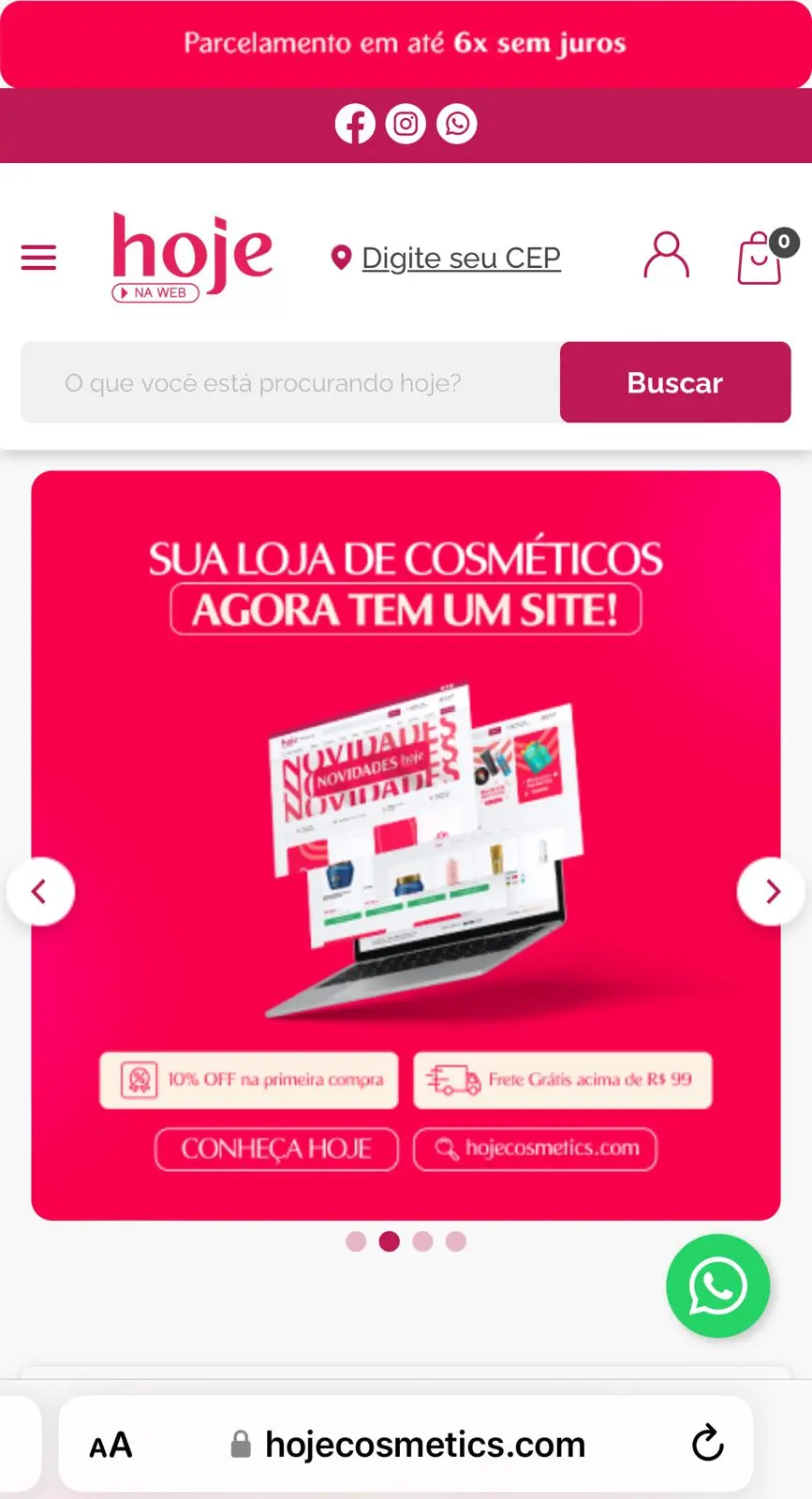This screenshot has width=812, height=1499.
Task: Open the Instagram profile icon
Action: (x=406, y=124)
